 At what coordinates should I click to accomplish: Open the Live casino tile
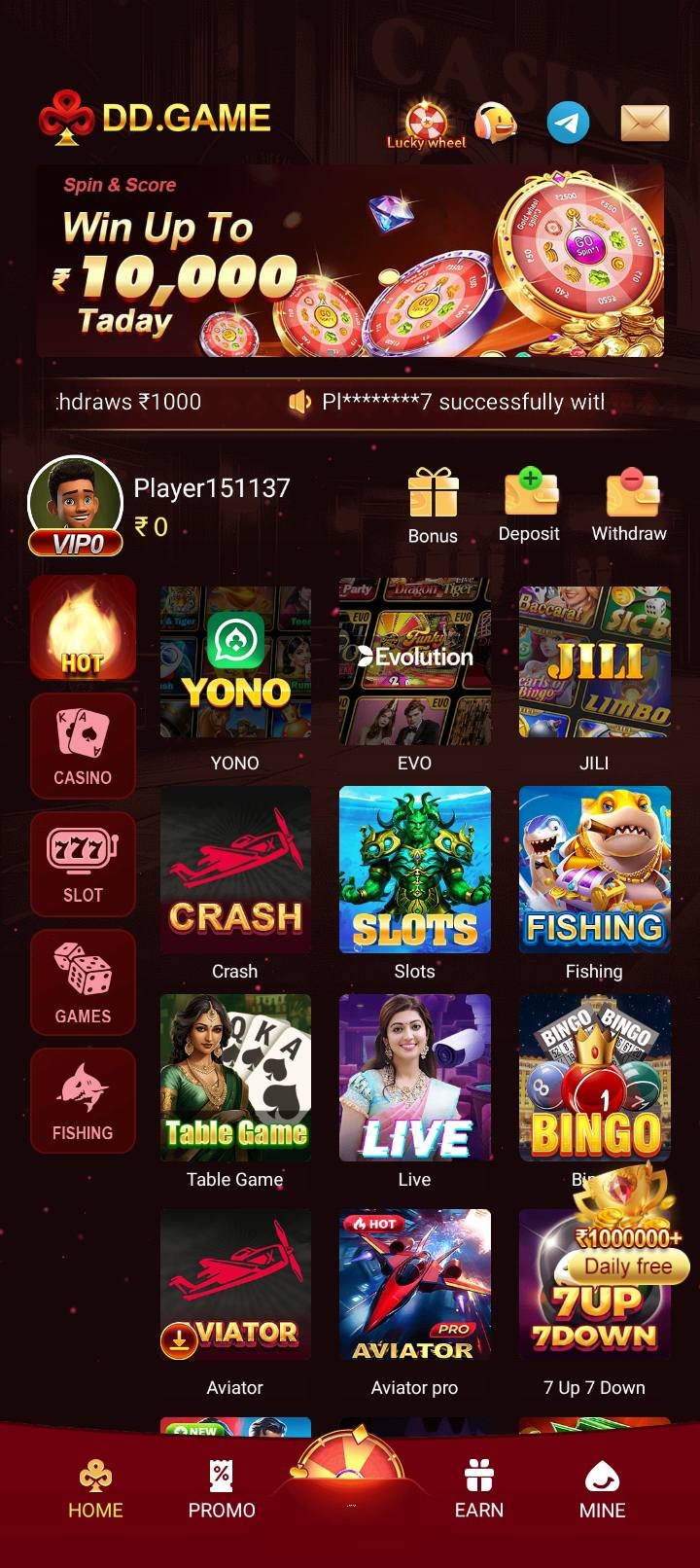click(x=414, y=1078)
